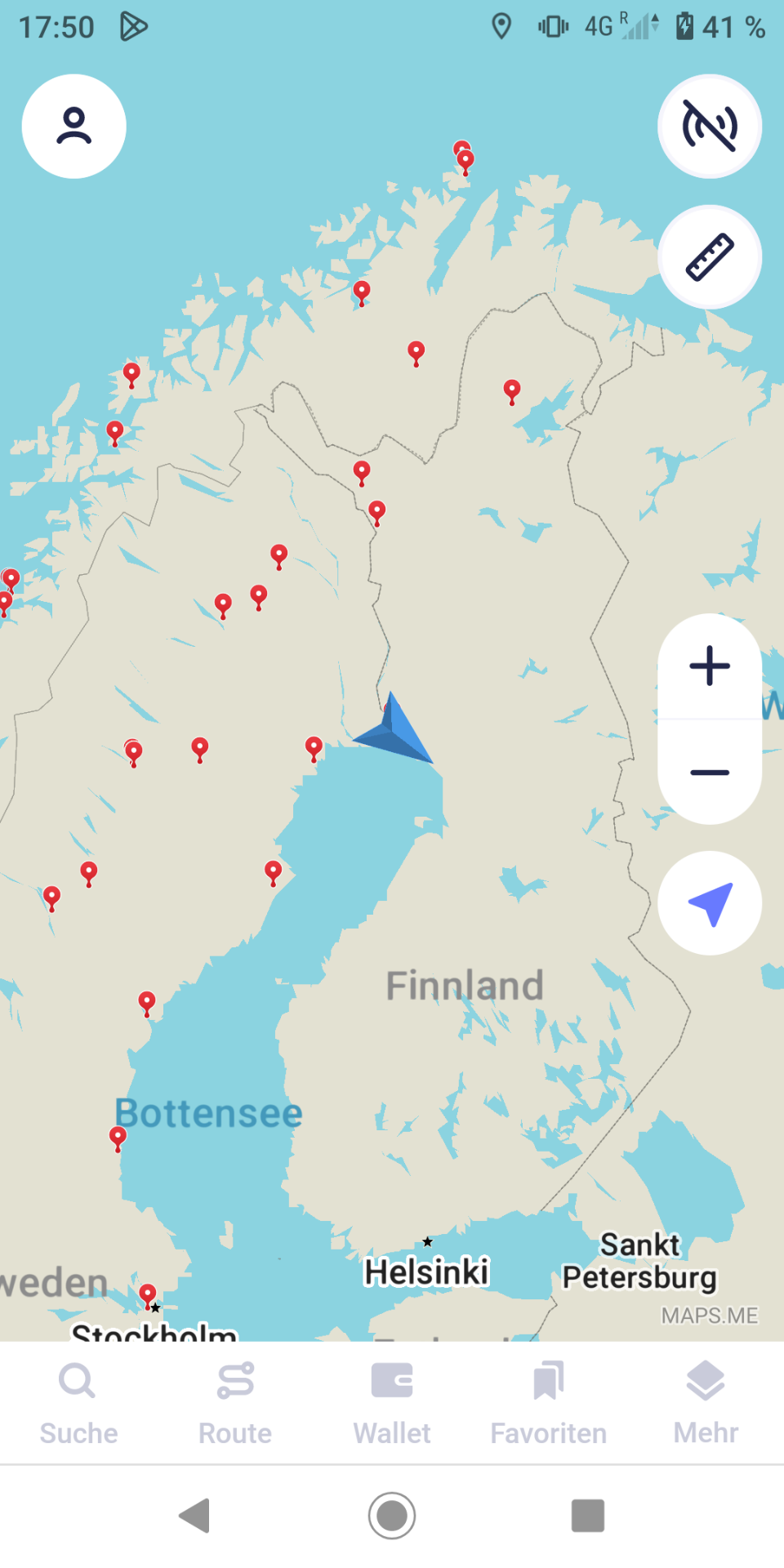Image resolution: width=784 pixels, height=1568 pixels.
Task: Go to the Android home screen
Action: coord(392,1516)
